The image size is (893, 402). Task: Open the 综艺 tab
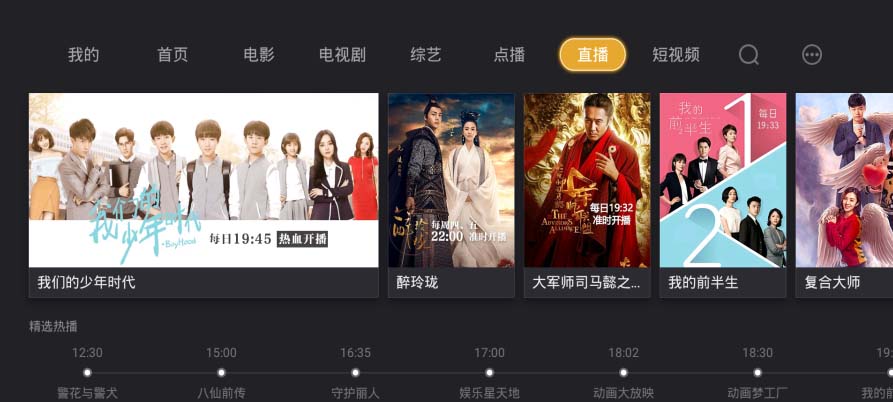tap(426, 55)
